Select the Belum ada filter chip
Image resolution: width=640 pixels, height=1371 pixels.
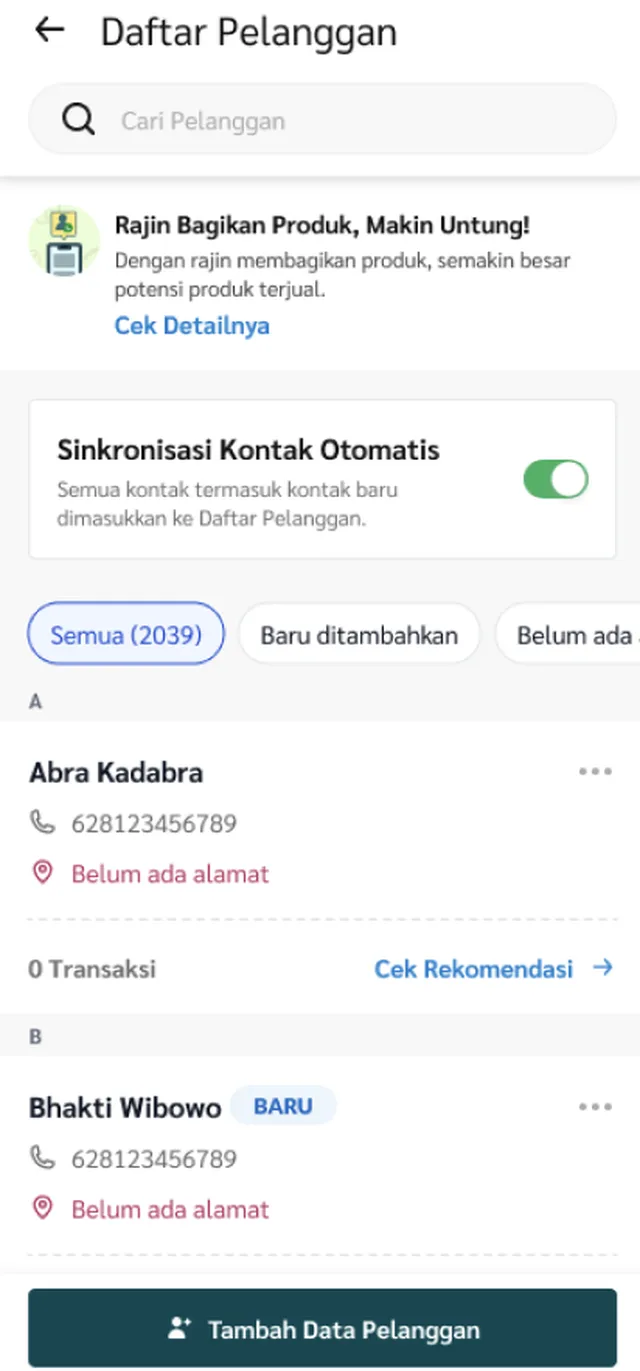[572, 635]
